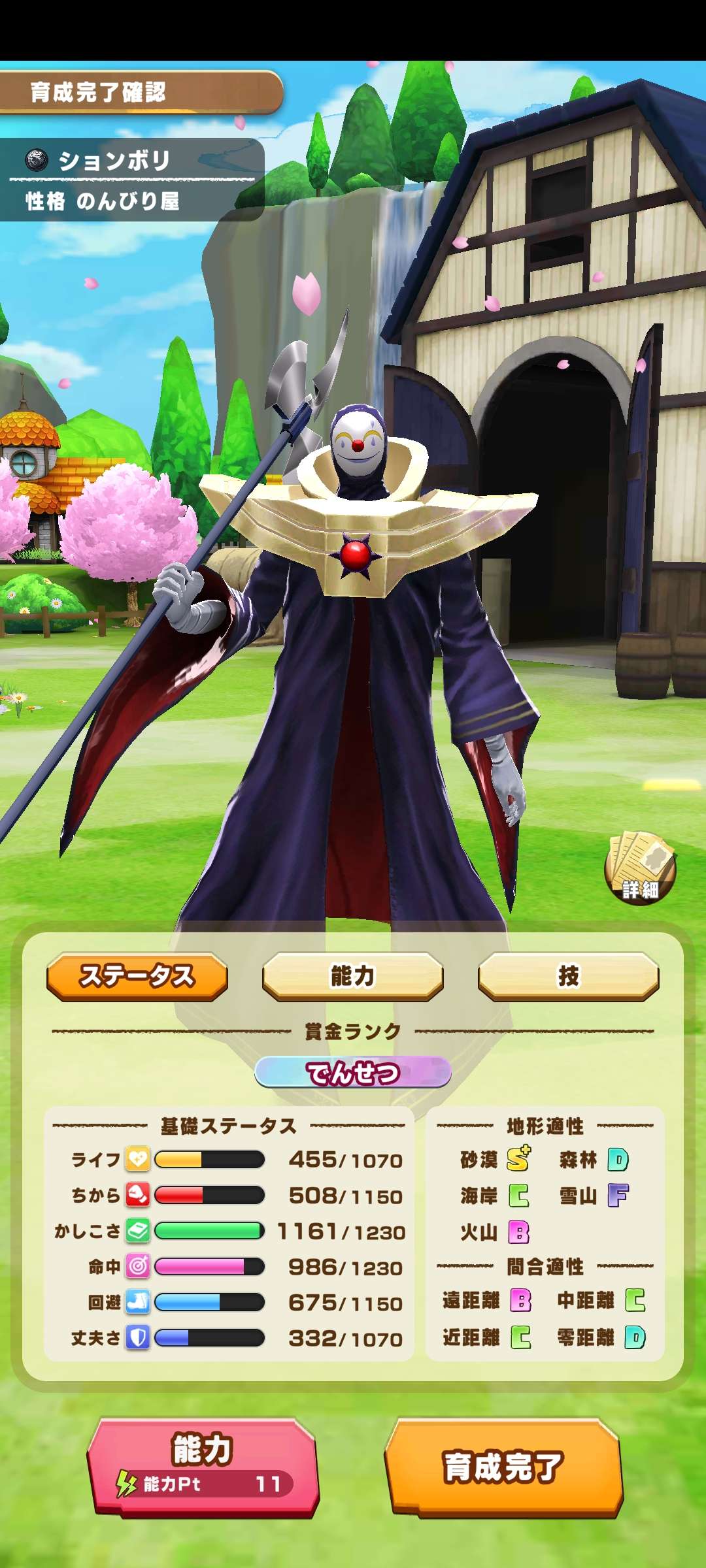Open the pink 能力 Pt button

203,1466
